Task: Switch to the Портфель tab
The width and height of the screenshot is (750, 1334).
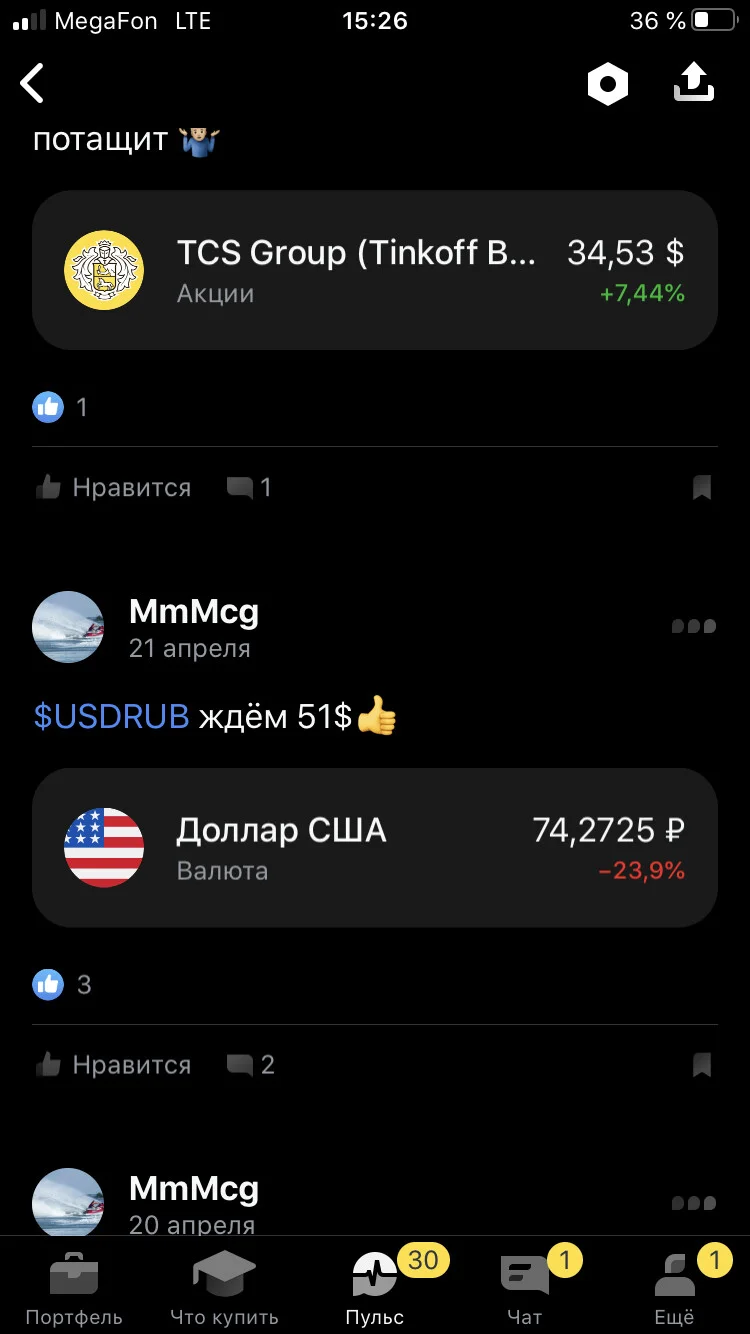Action: tap(75, 1287)
